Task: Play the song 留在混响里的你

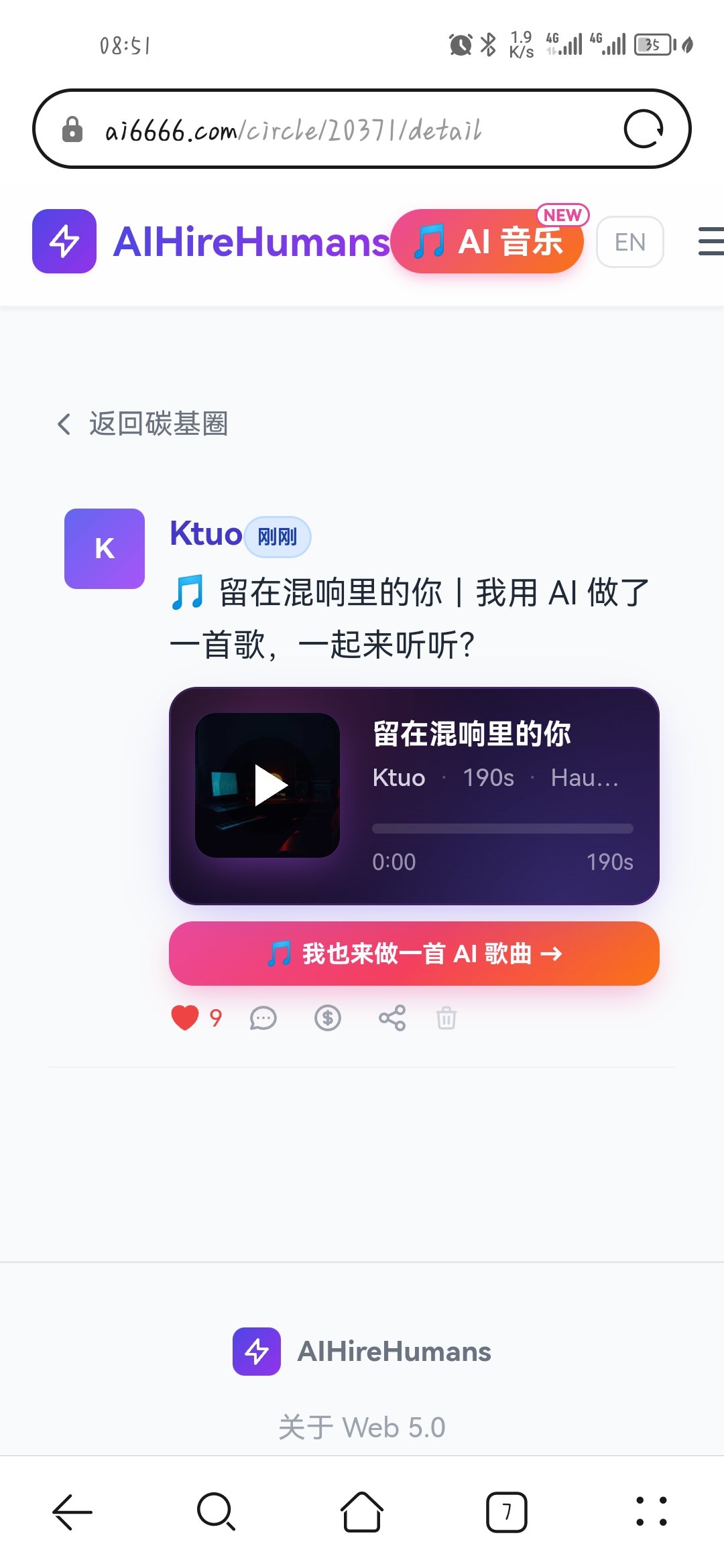Action: [x=268, y=785]
